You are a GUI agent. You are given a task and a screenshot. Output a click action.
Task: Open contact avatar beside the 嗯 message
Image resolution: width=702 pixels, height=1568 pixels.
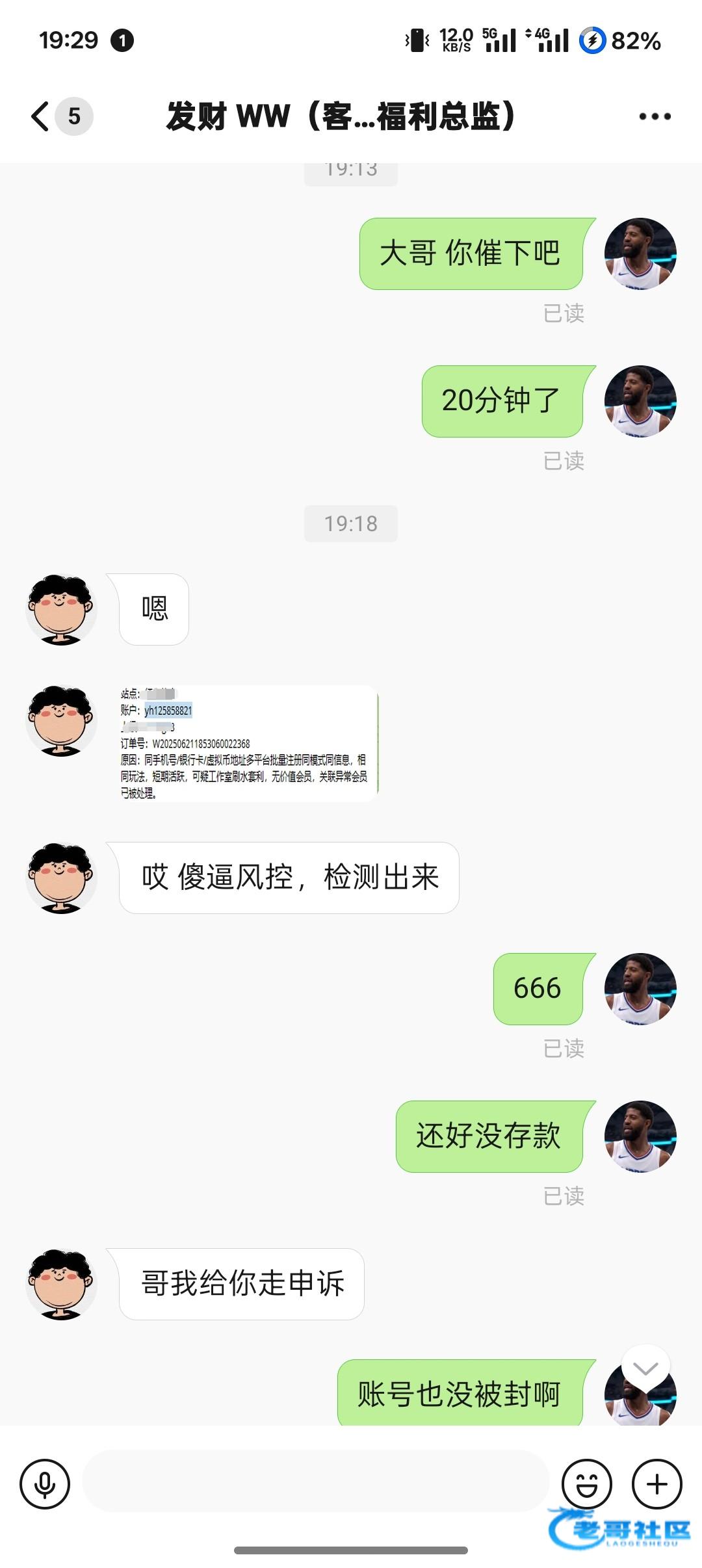pyautogui.click(x=61, y=610)
